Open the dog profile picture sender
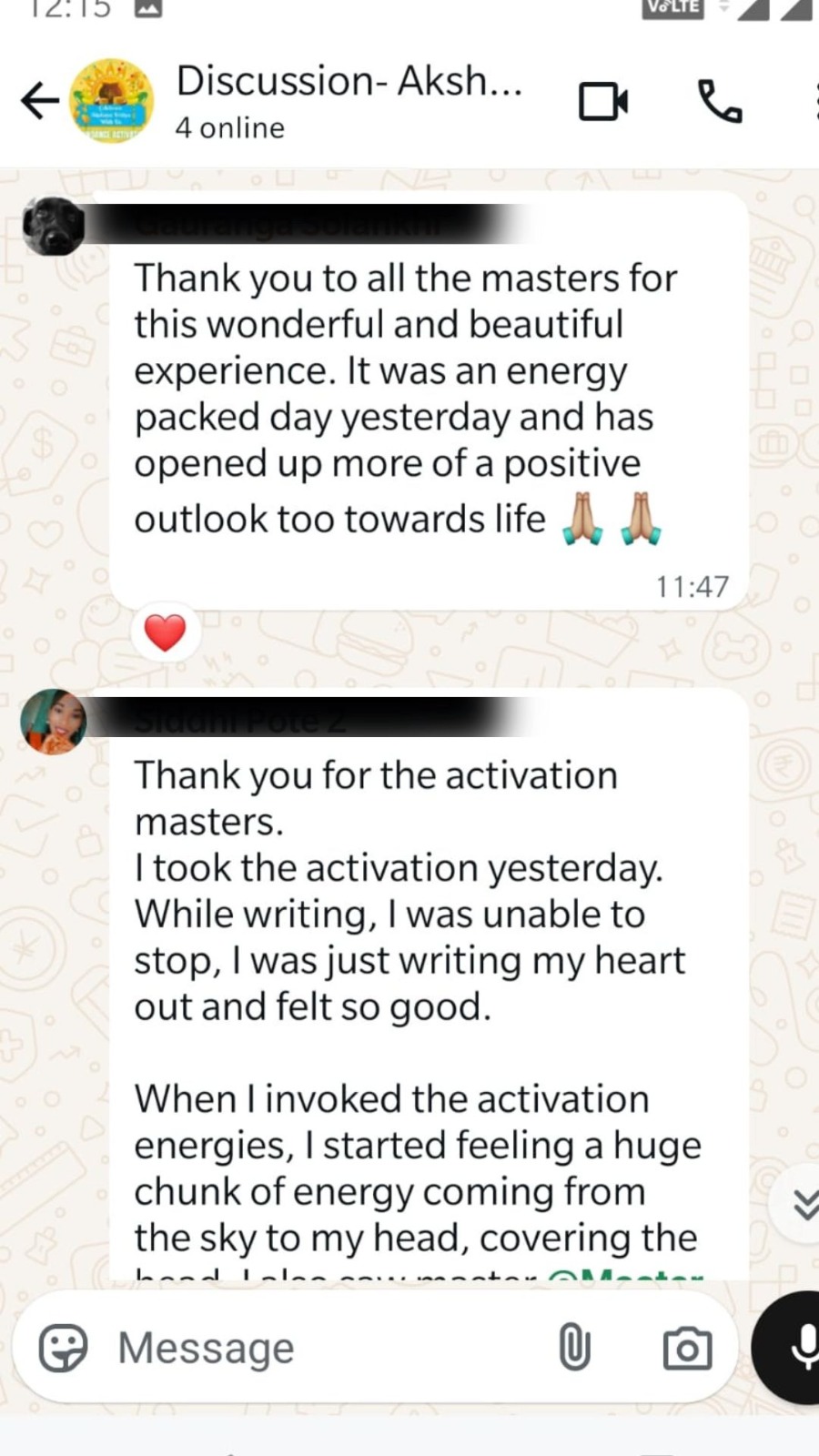This screenshot has height=1456, width=819. pyautogui.click(x=53, y=226)
